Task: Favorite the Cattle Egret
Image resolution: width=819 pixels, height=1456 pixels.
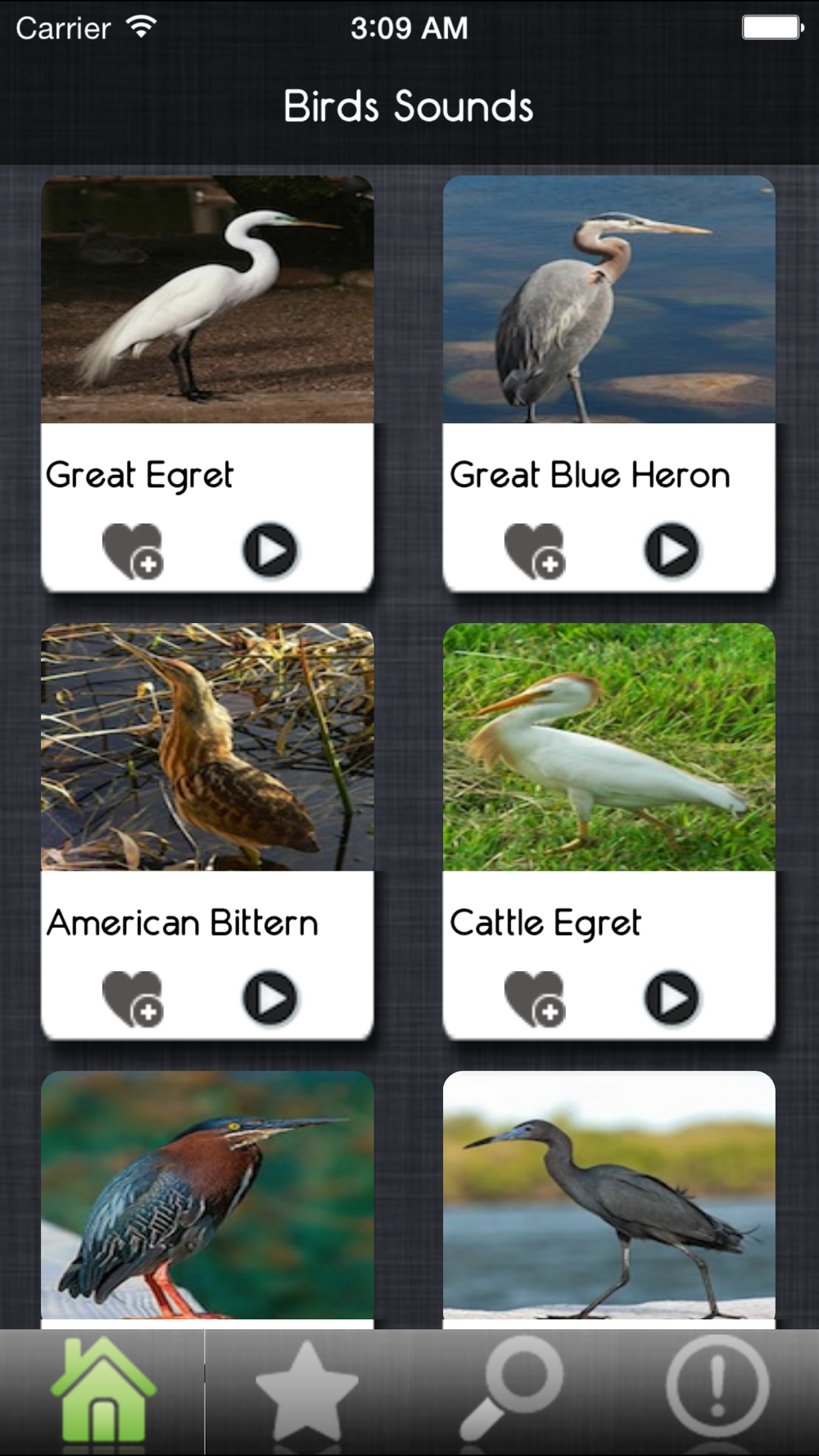Action: (534, 998)
